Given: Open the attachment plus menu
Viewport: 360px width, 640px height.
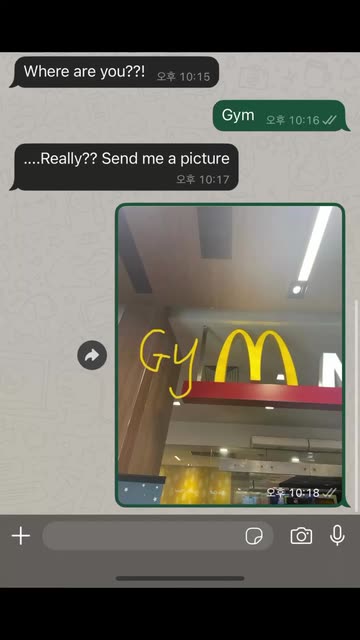Looking at the screenshot, I should [x=21, y=536].
